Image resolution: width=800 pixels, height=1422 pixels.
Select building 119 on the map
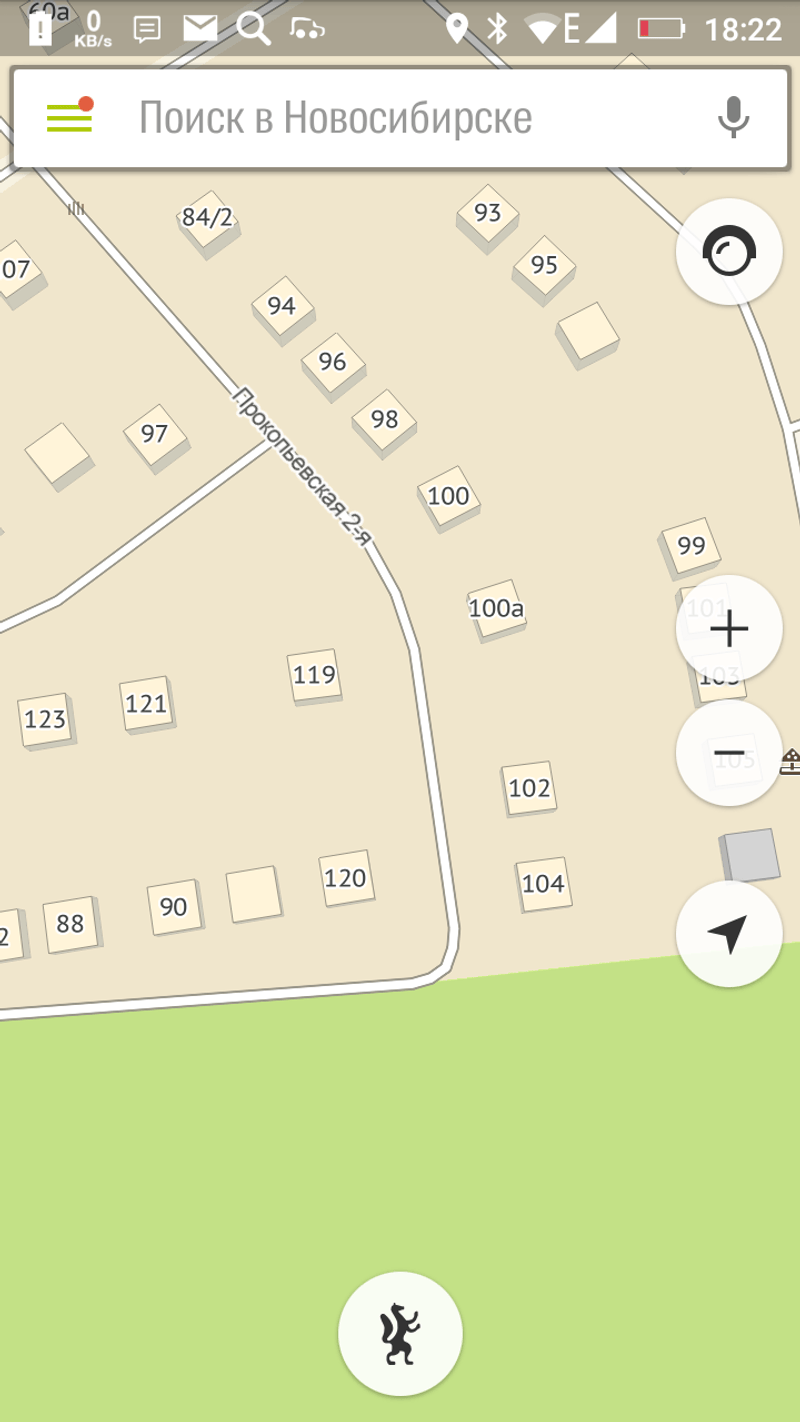pyautogui.click(x=314, y=675)
